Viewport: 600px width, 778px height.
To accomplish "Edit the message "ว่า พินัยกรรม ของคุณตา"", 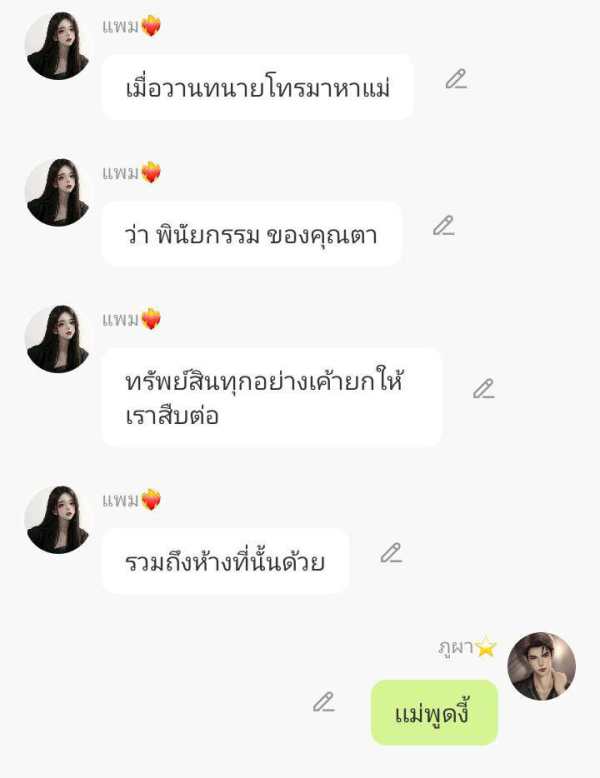I will point(444,226).
